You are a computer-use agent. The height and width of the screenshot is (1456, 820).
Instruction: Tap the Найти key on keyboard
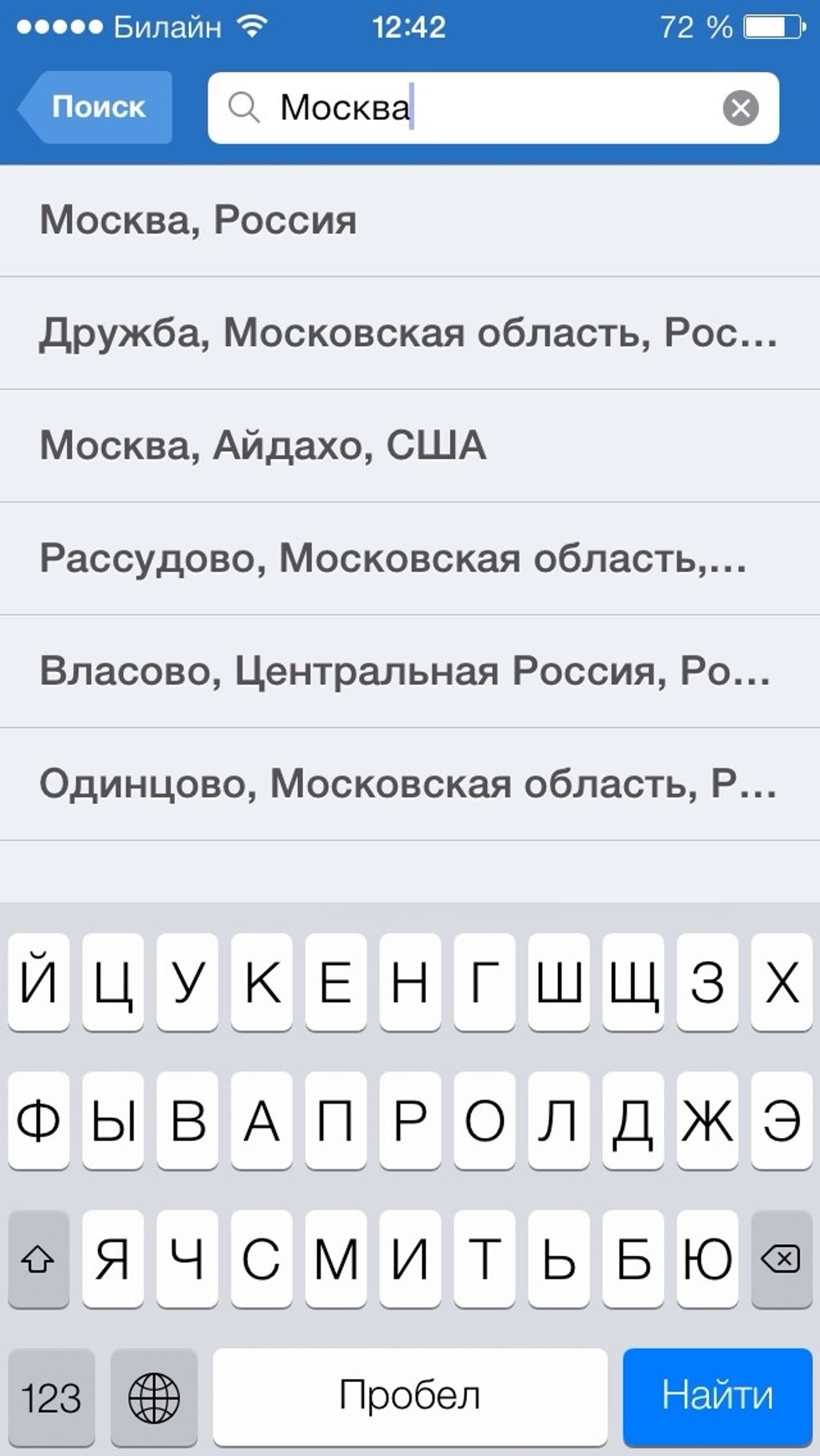tap(717, 1396)
